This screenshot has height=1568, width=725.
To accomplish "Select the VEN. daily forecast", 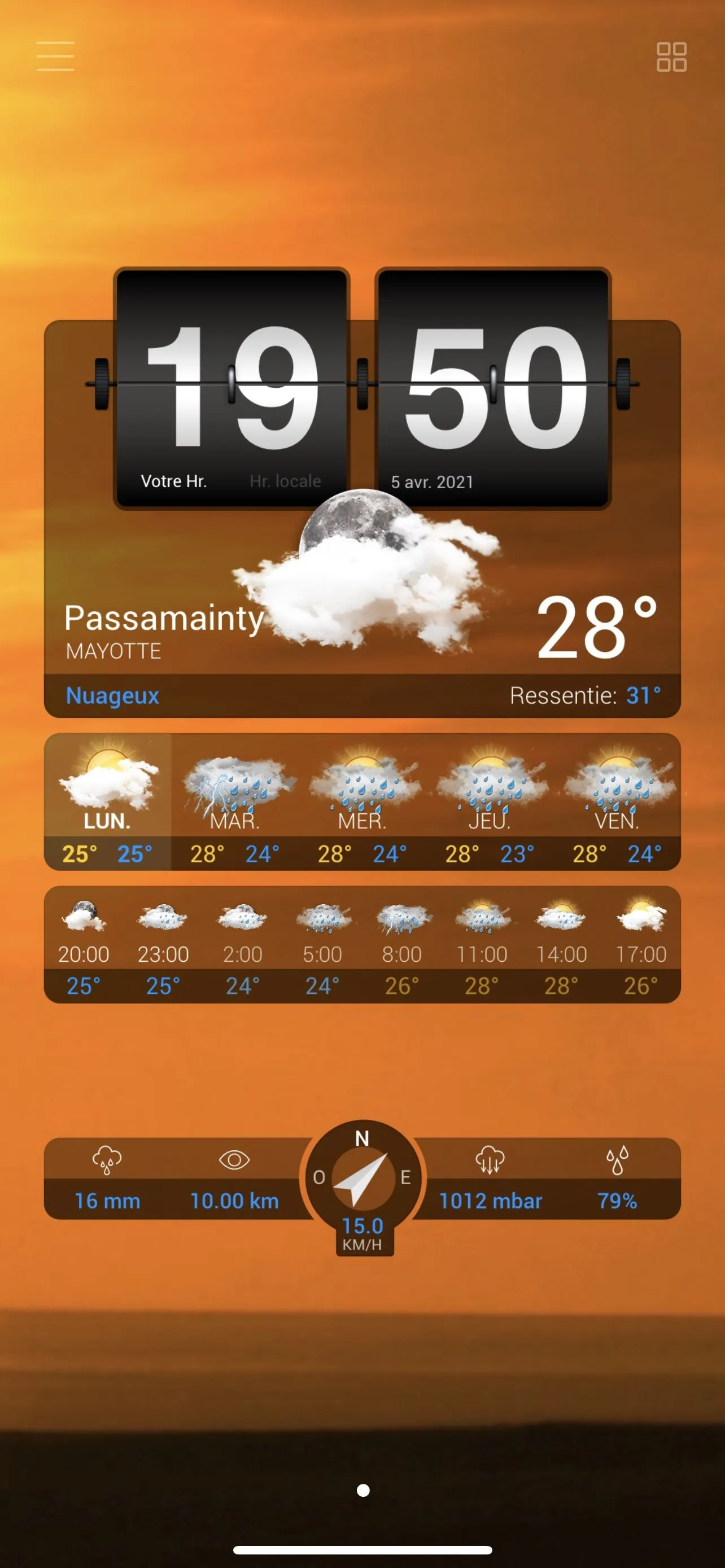I will click(617, 801).
